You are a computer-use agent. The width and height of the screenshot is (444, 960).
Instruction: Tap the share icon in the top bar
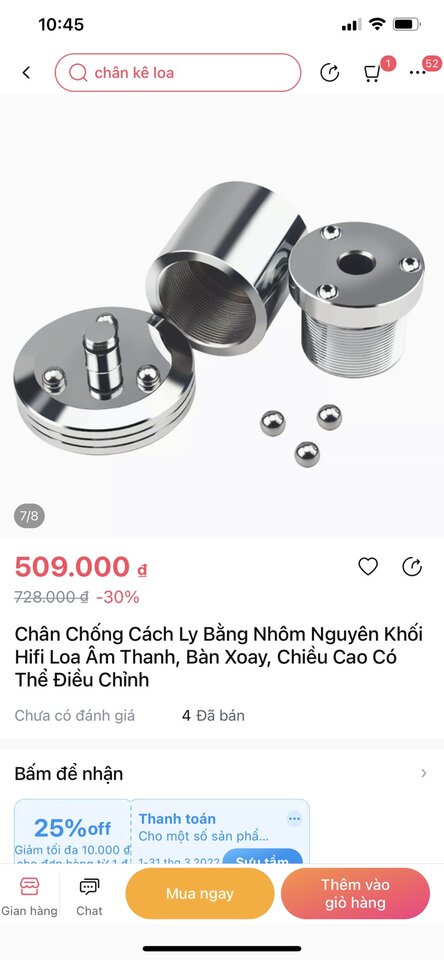click(x=329, y=73)
